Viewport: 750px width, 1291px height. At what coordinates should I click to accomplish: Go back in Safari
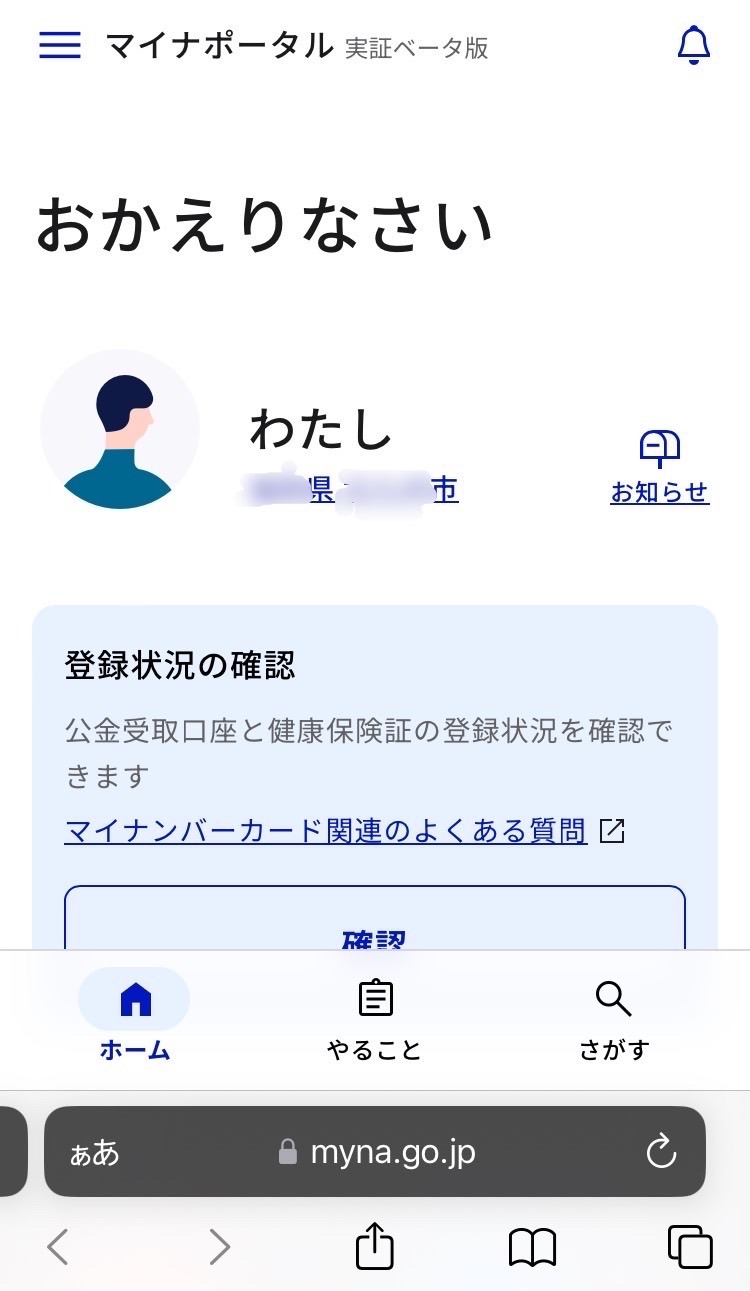(58, 1247)
